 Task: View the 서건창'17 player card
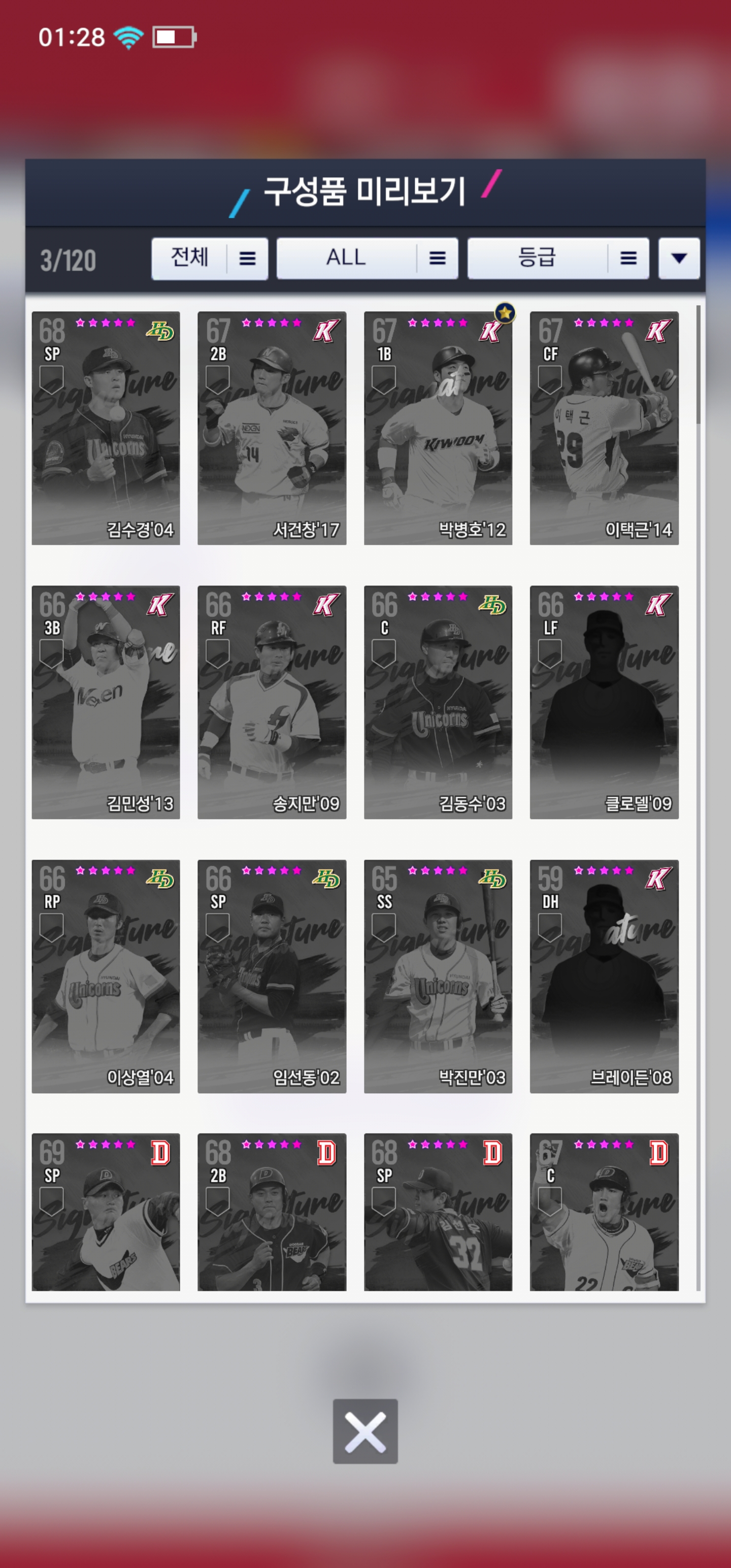[272, 428]
